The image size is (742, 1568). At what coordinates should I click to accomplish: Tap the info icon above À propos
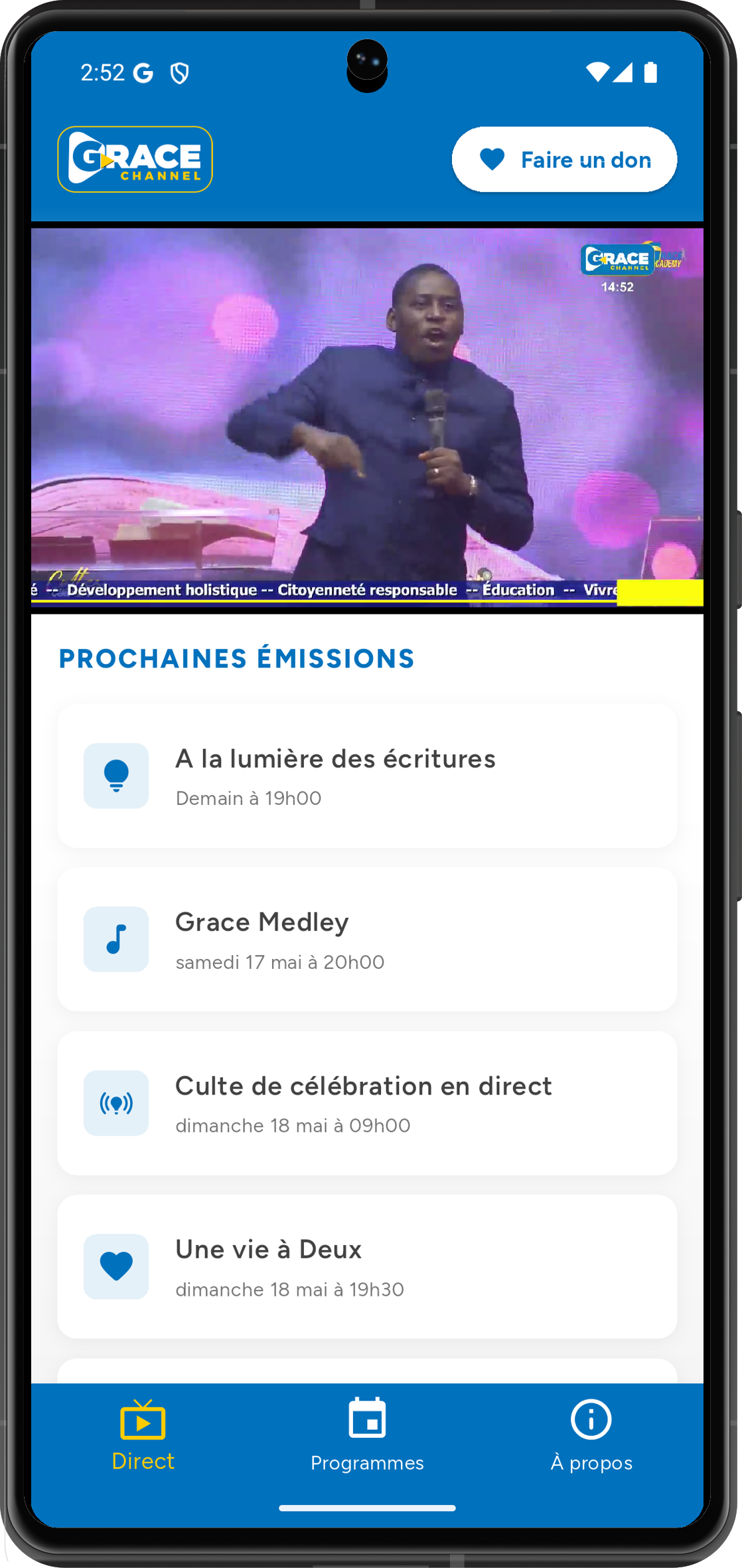click(591, 1420)
